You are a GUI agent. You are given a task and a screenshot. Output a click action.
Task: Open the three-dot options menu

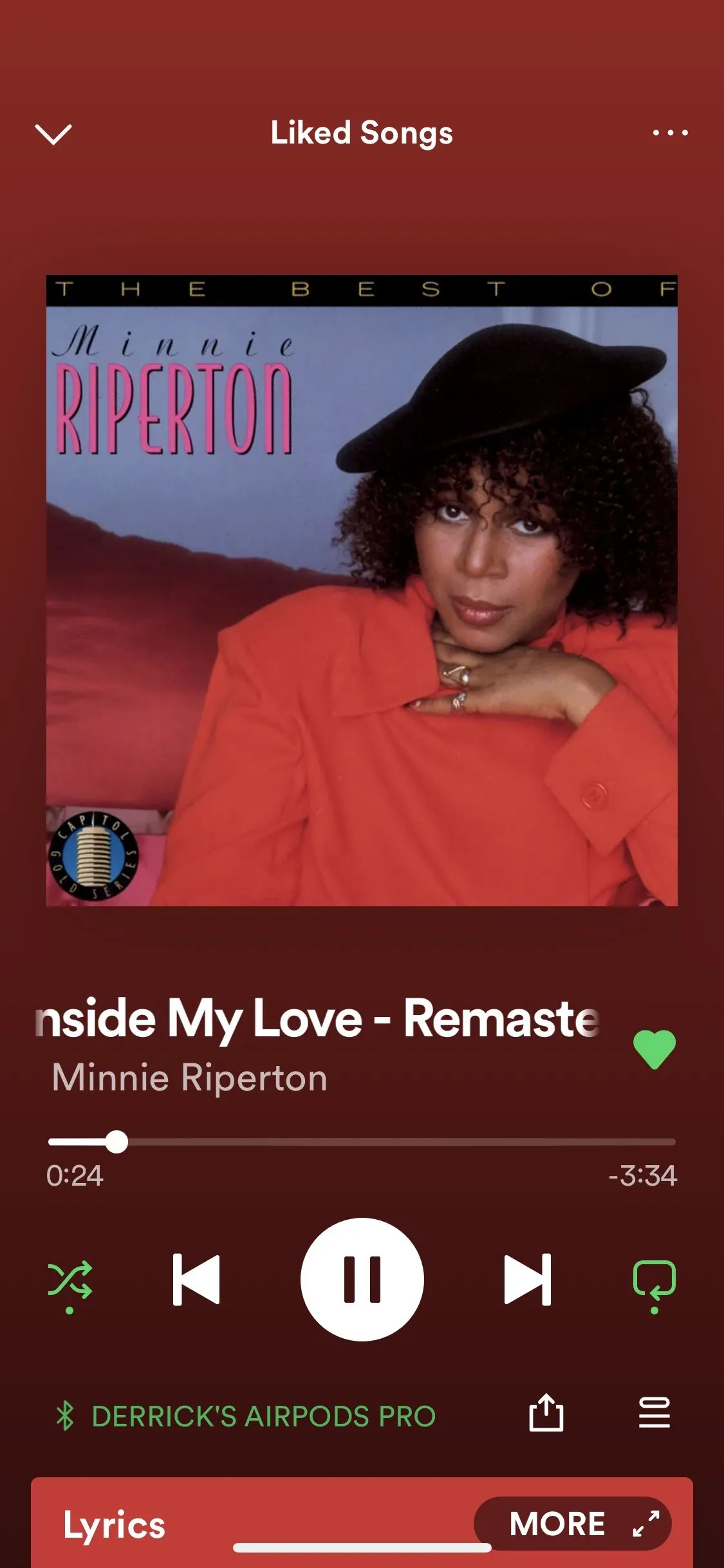coord(670,133)
